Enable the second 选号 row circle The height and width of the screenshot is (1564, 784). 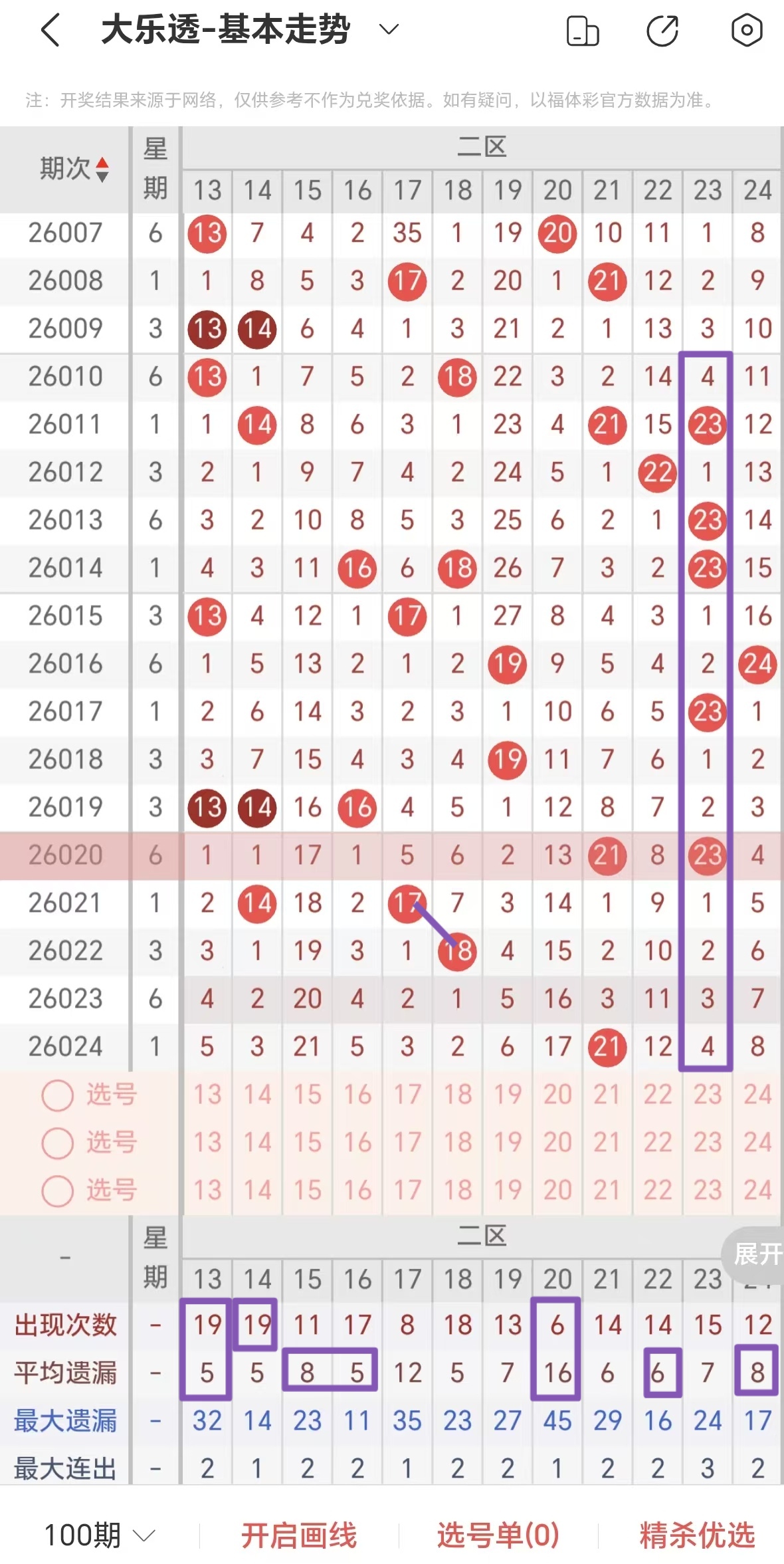coord(57,1142)
